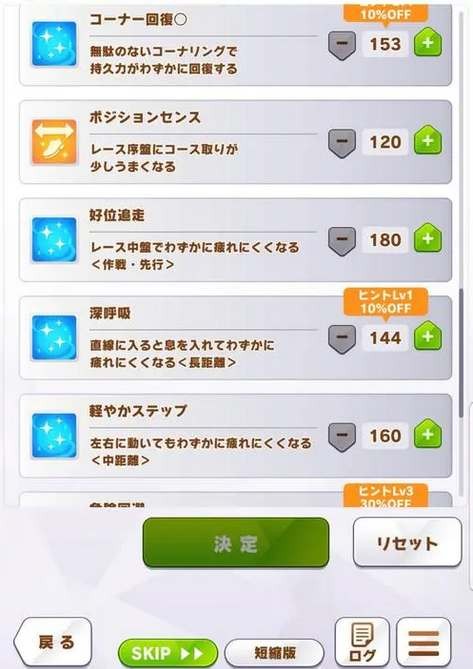473x669 pixels.
Task: Select plus for 軽やかステップ skill
Action: [x=428, y=434]
